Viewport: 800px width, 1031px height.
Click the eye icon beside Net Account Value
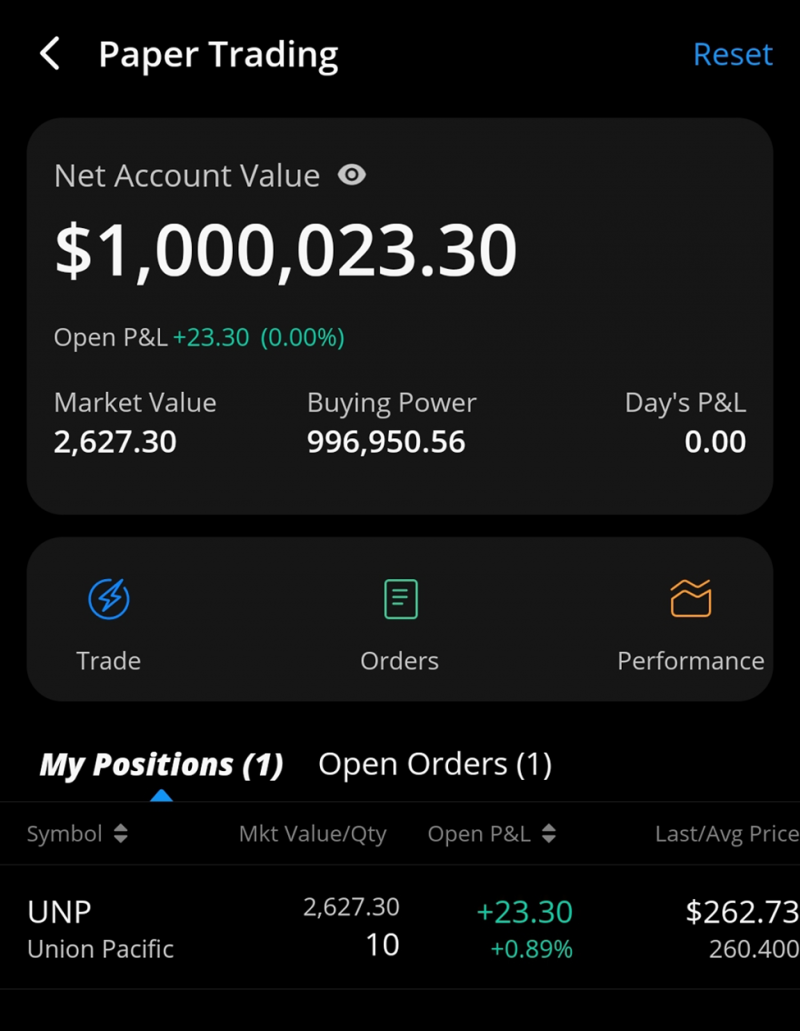coord(352,176)
